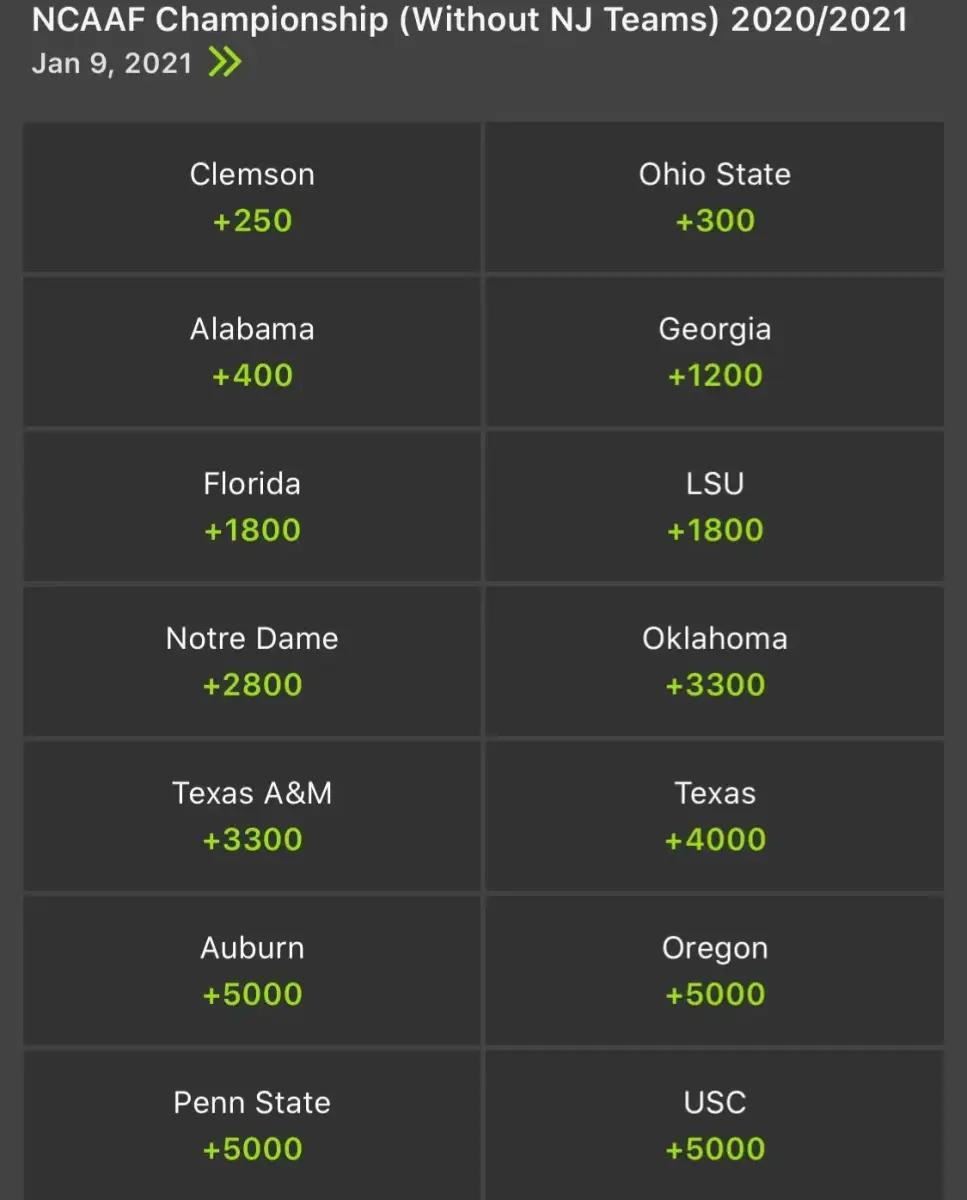This screenshot has height=1200, width=967.
Task: Select USC at +5000
Action: click(x=715, y=1124)
